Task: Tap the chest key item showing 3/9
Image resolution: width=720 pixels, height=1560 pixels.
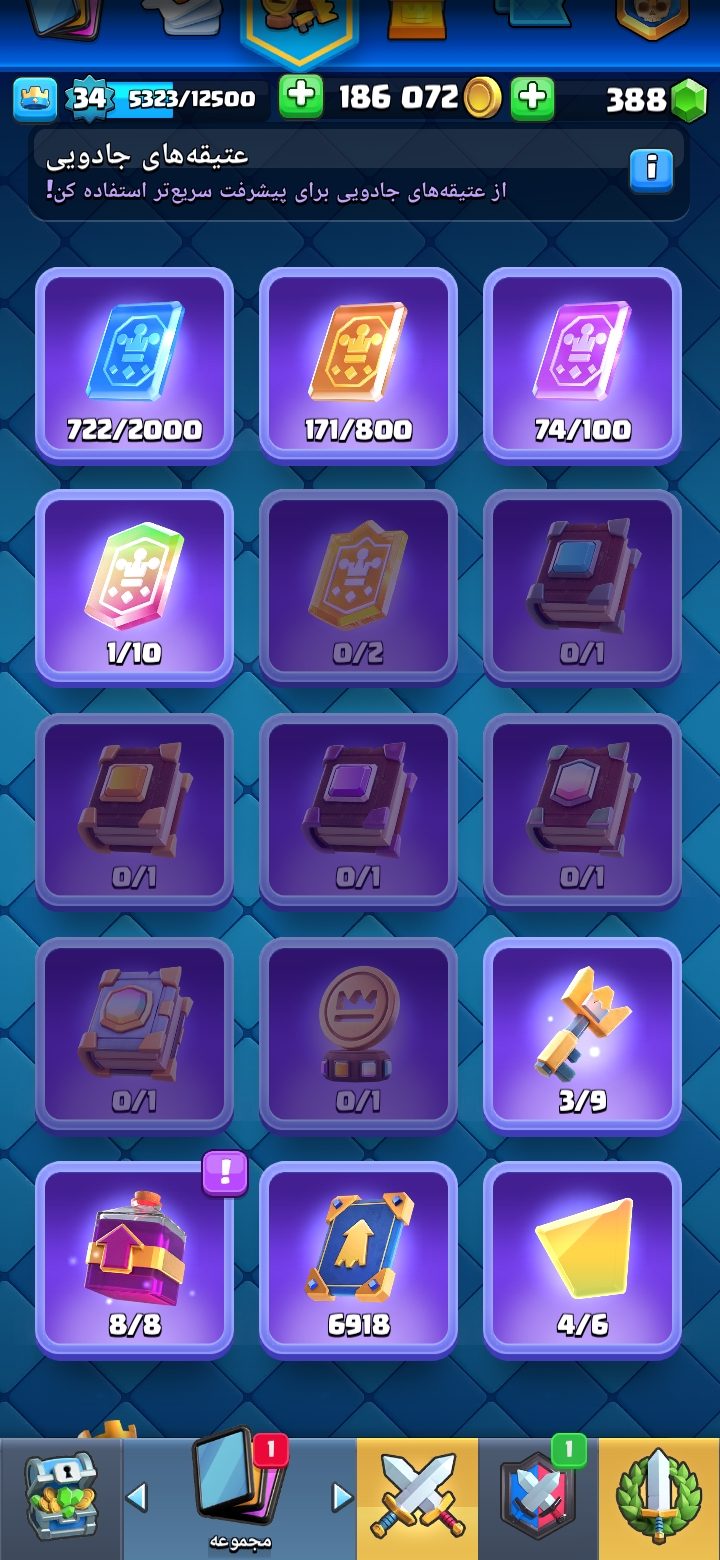Action: [582, 1036]
